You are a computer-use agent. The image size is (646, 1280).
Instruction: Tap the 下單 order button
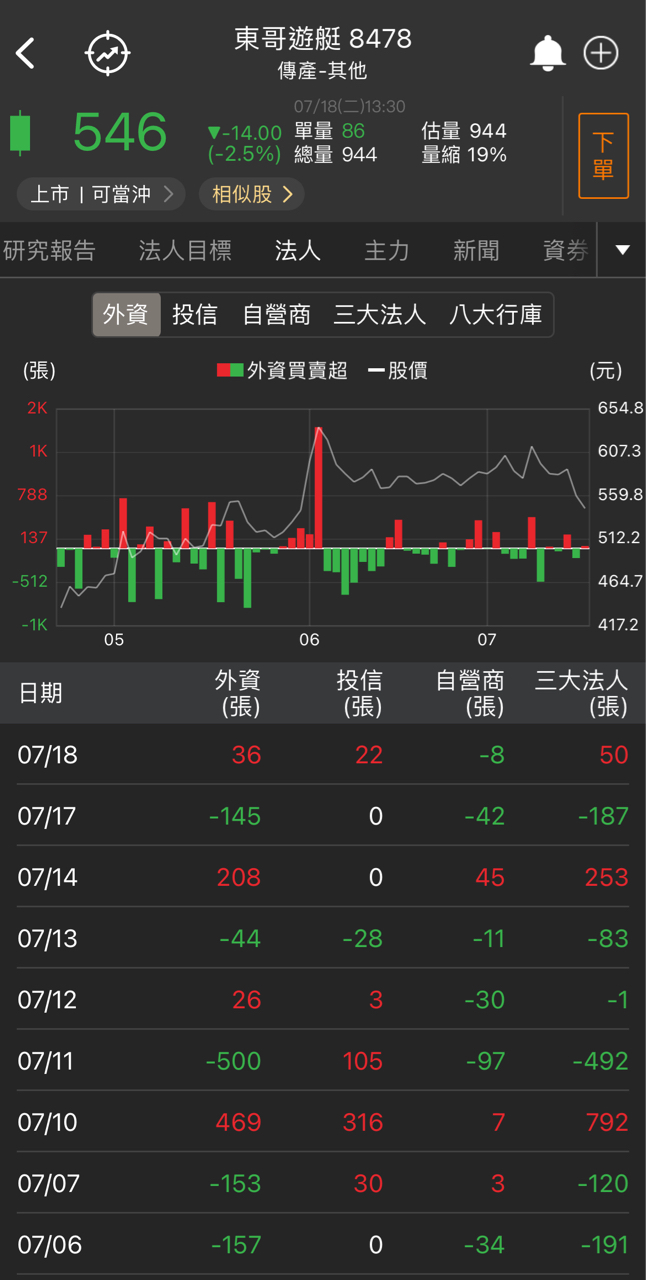[603, 156]
